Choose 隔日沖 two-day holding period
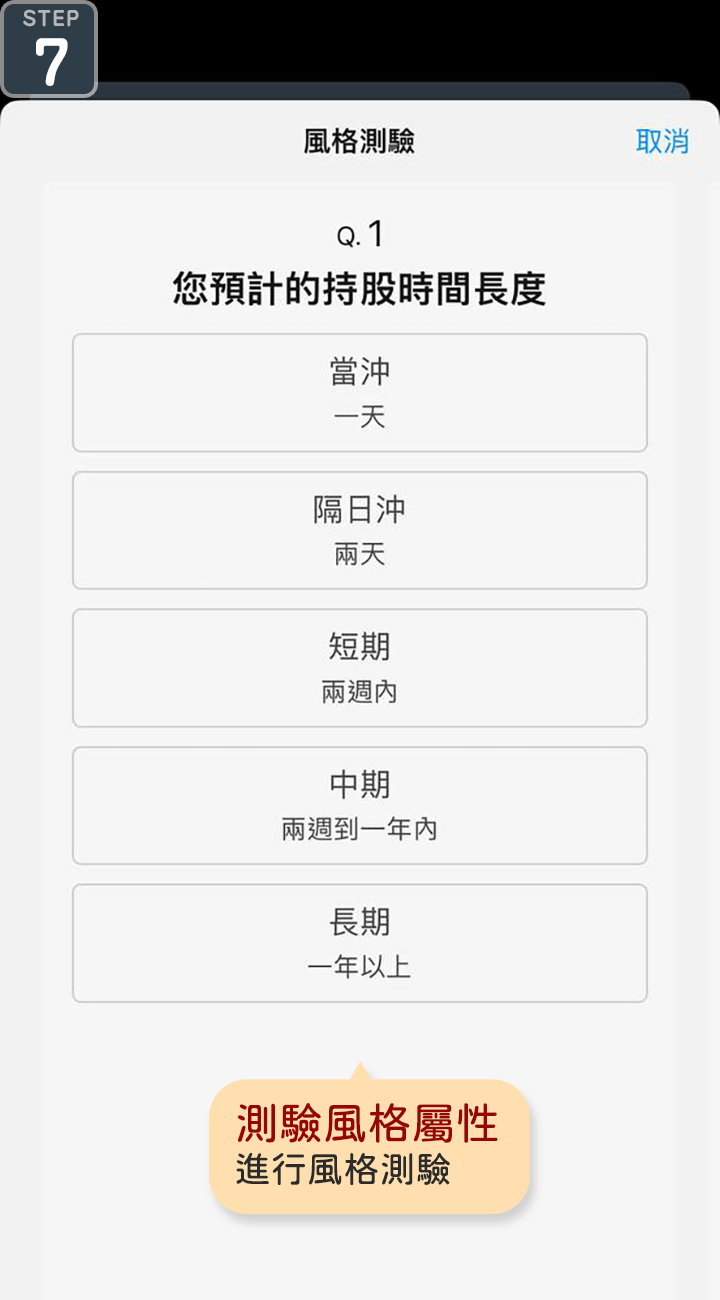Screen dimensions: 720x1300 360,530
